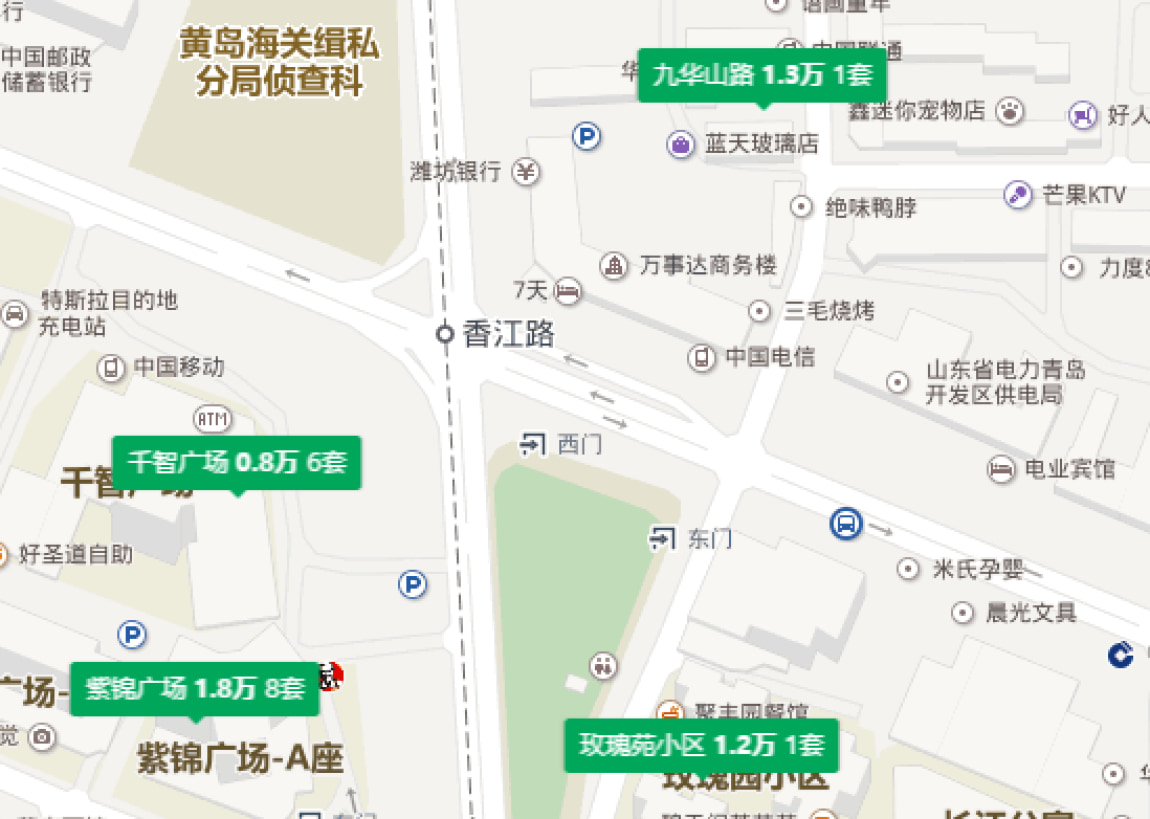
Task: Open the 九华山路 1.3万 1套 listing marker
Action: click(x=762, y=75)
